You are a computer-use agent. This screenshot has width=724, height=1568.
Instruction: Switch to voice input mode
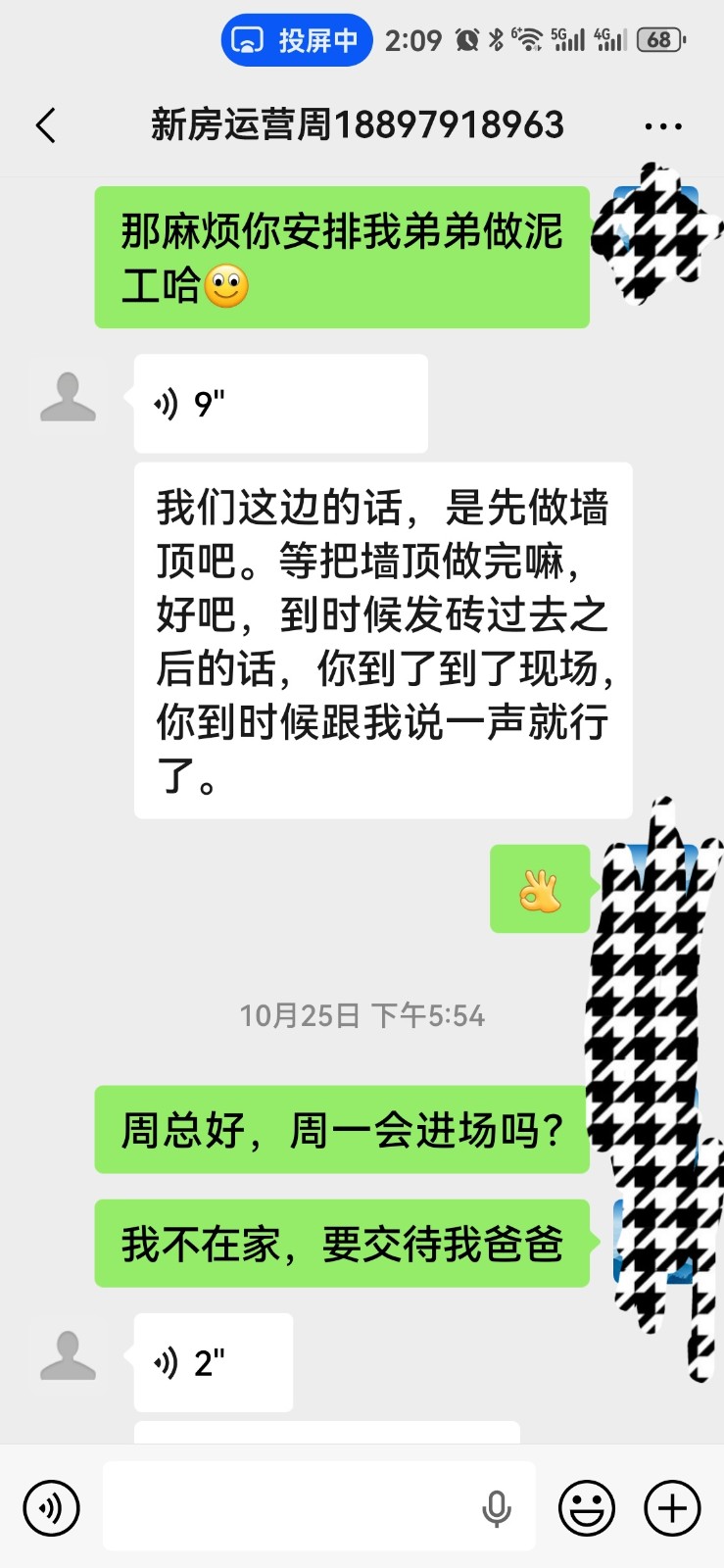click(51, 1507)
